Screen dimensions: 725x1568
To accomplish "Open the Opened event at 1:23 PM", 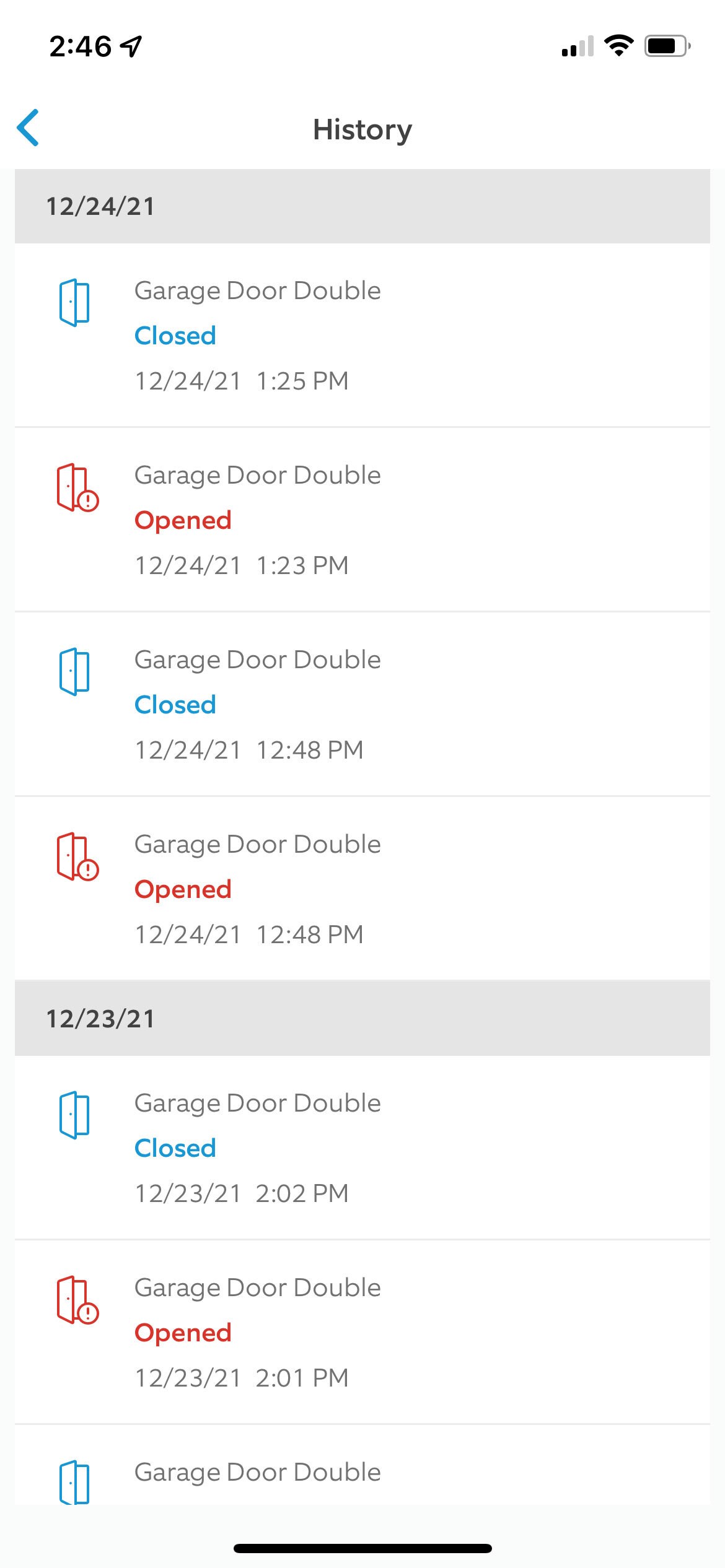I will coord(362,519).
